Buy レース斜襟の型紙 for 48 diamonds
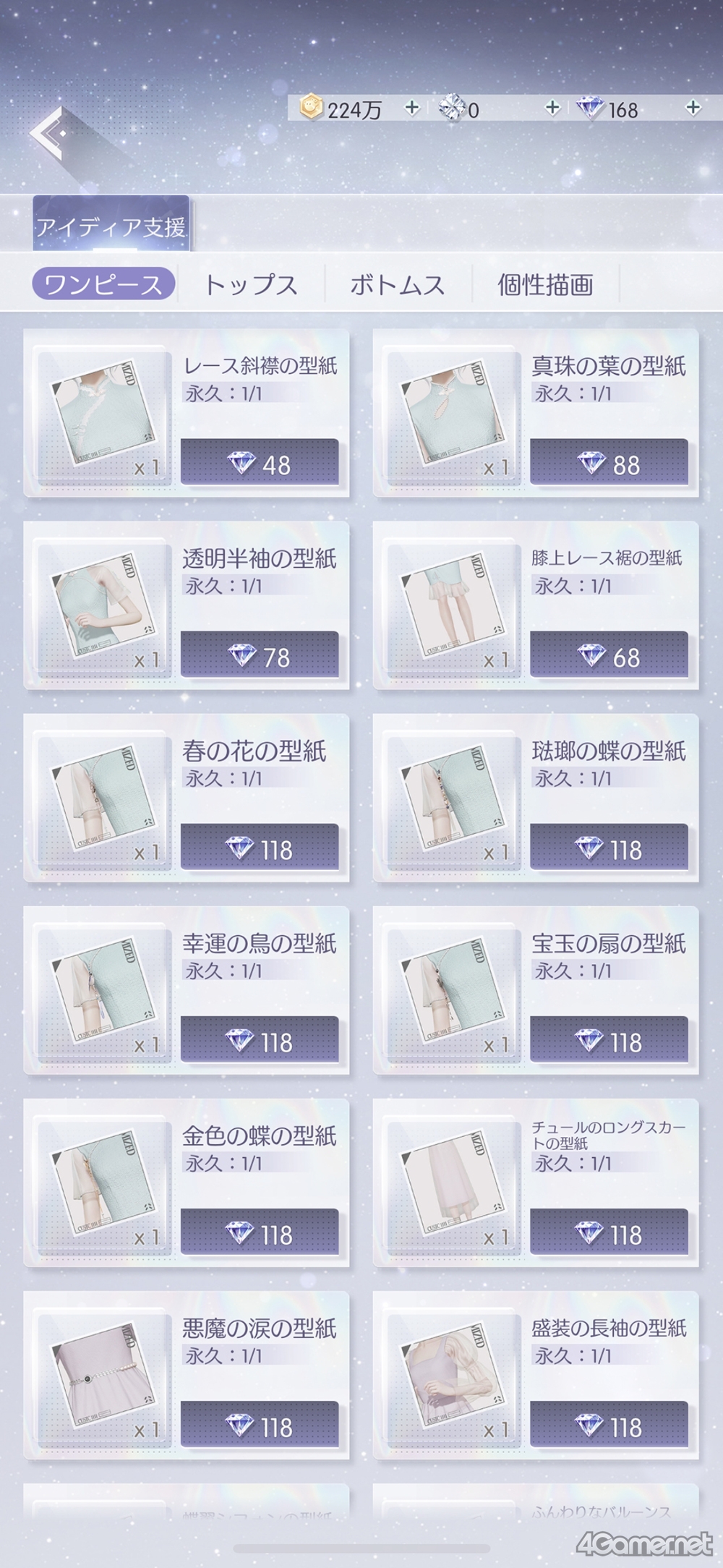723x1568 pixels. (x=260, y=462)
